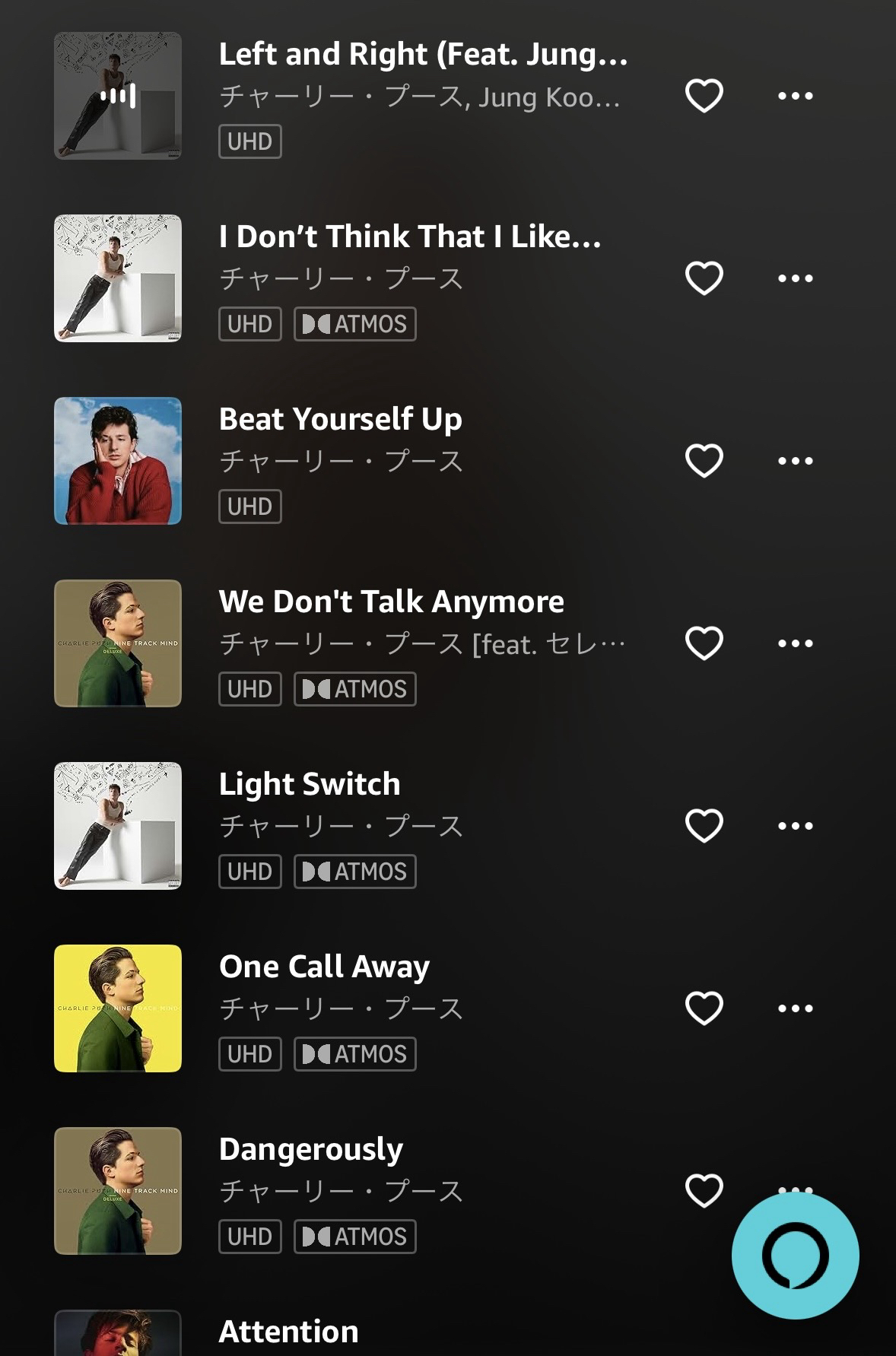Open more options for One Call Away
Viewport: 896px width, 1356px height.
(x=795, y=1008)
